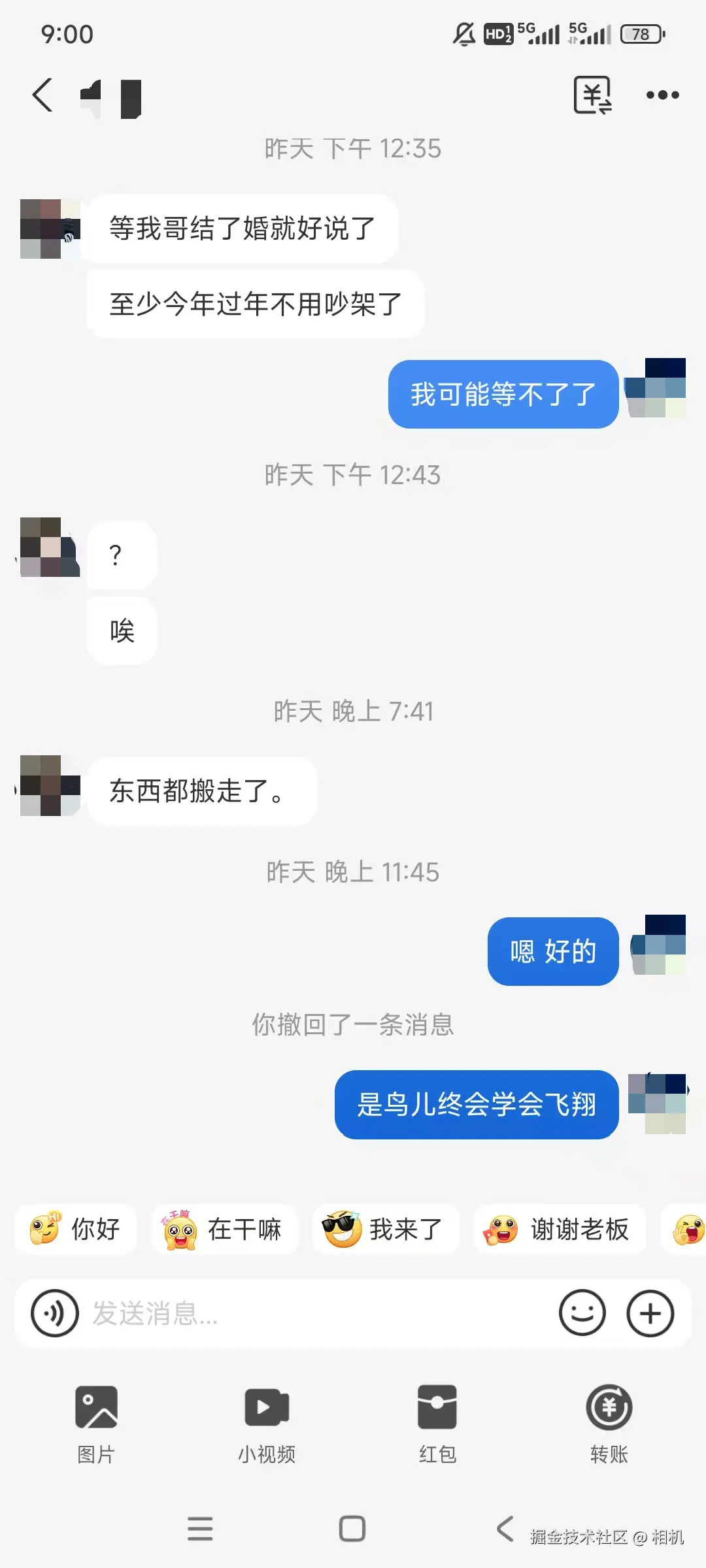The image size is (706, 1568).
Task: Tap the back arrow to exit chat
Action: (x=41, y=94)
